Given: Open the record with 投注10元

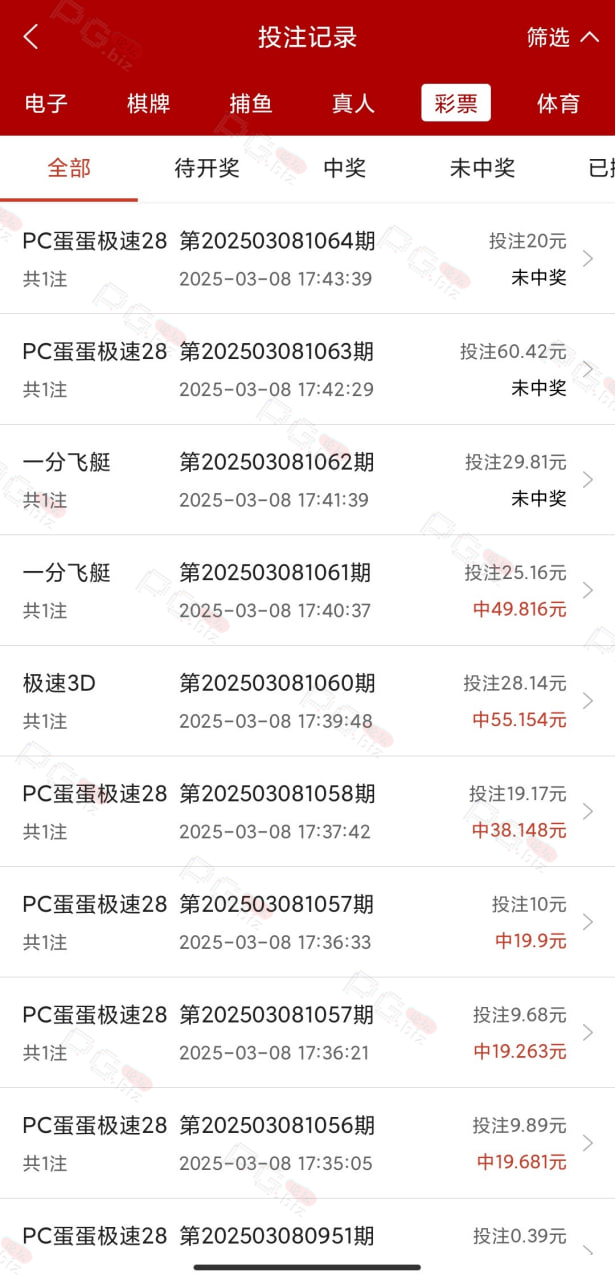Looking at the screenshot, I should [307, 922].
